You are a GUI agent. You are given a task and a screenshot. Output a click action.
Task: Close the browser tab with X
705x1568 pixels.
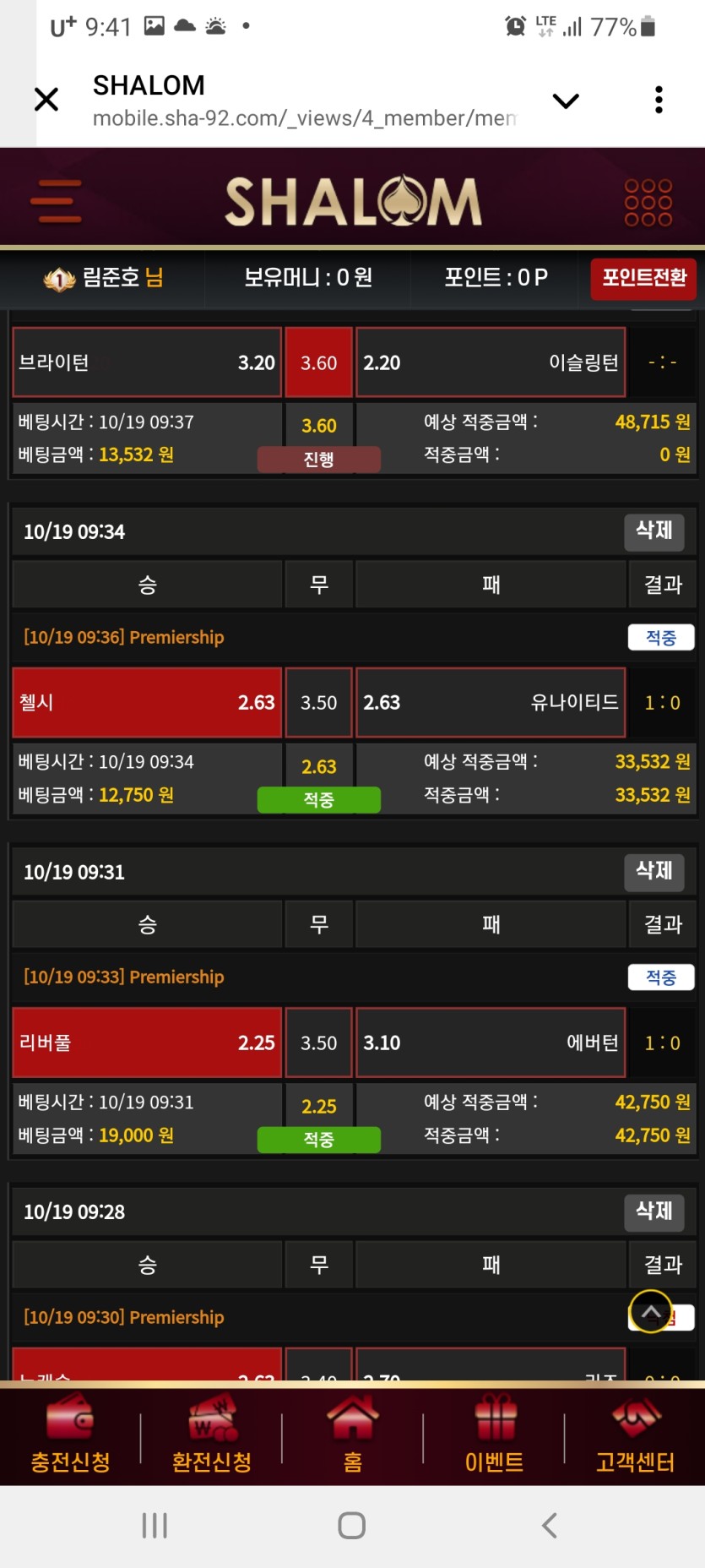point(46,100)
